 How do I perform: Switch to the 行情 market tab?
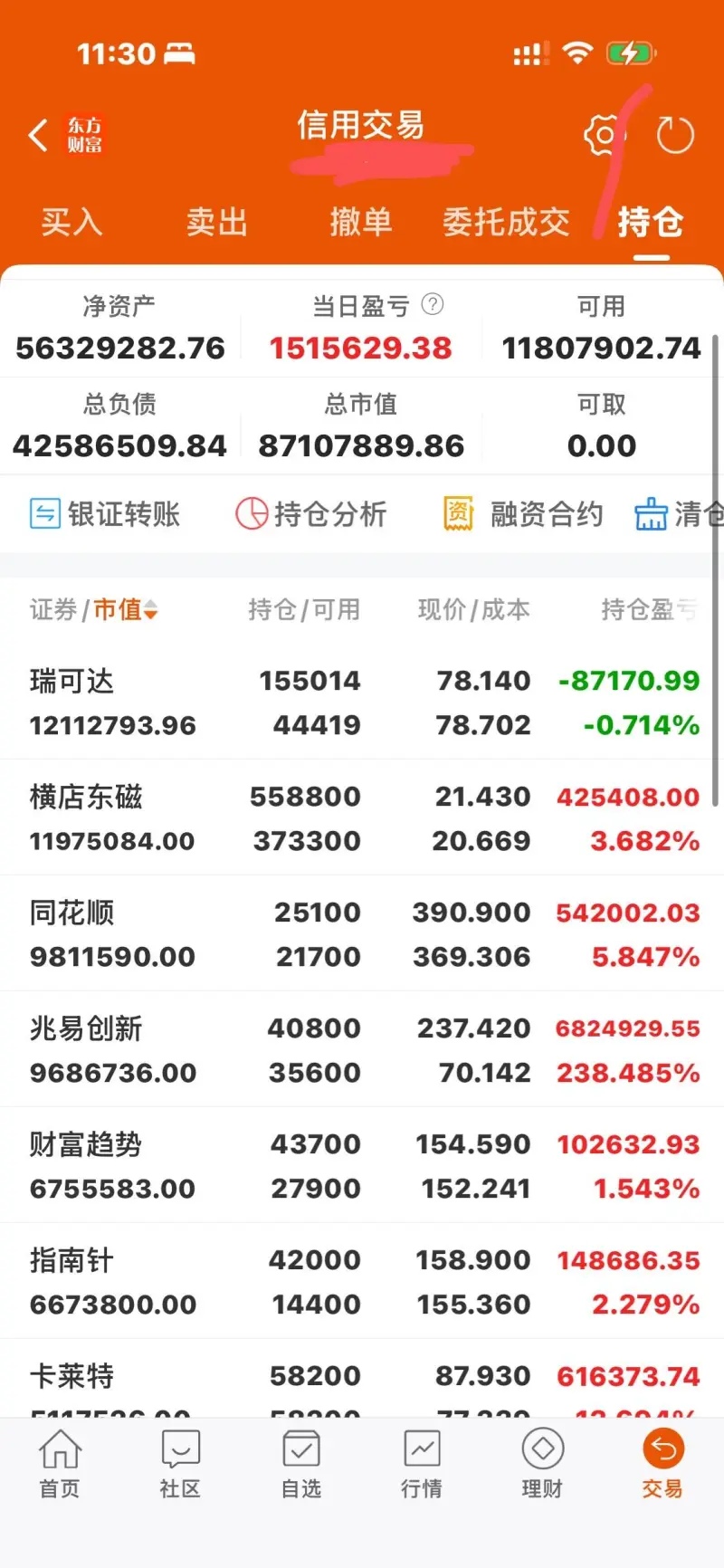[x=422, y=1463]
